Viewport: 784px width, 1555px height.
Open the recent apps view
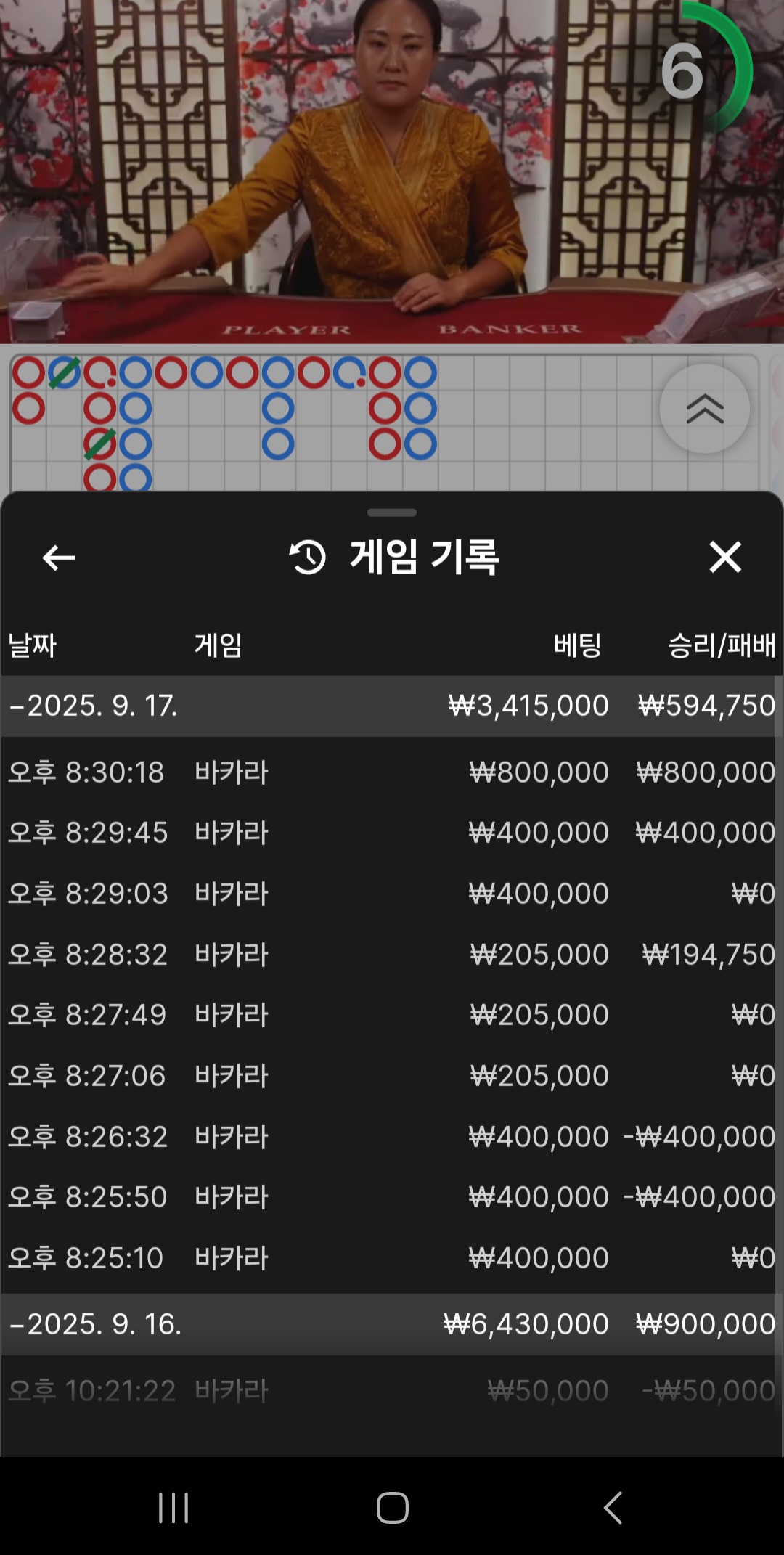pyautogui.click(x=173, y=1508)
